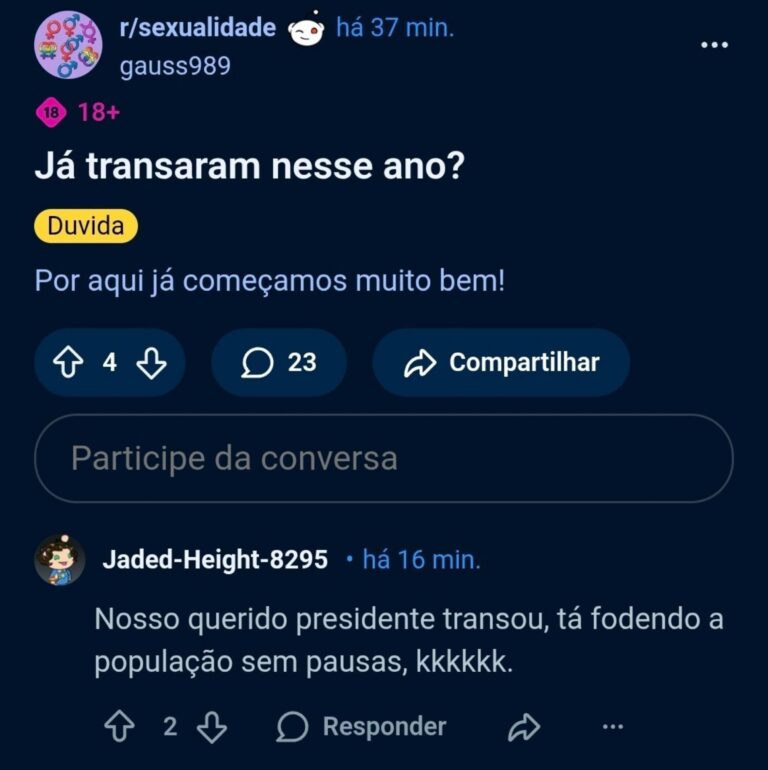Tap the Participe da conversa field
The height and width of the screenshot is (770, 768).
(384, 459)
